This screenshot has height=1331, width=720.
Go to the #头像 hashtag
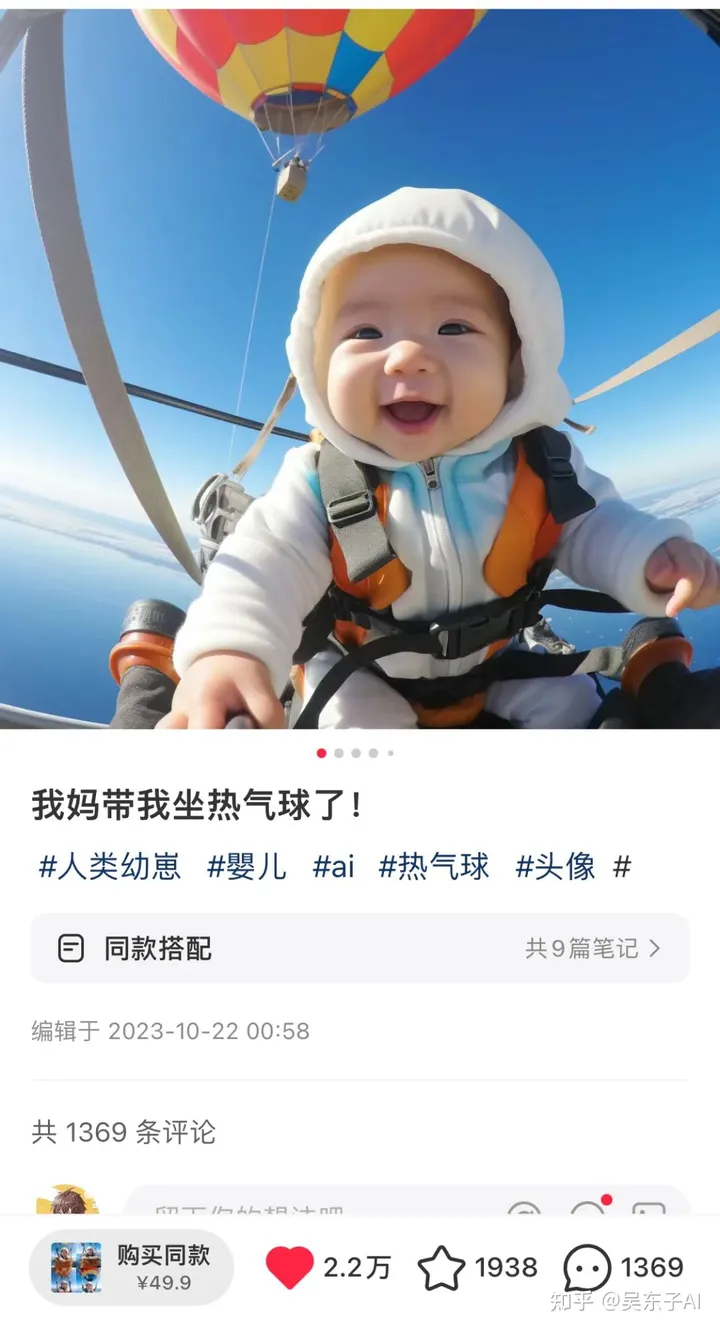[555, 866]
